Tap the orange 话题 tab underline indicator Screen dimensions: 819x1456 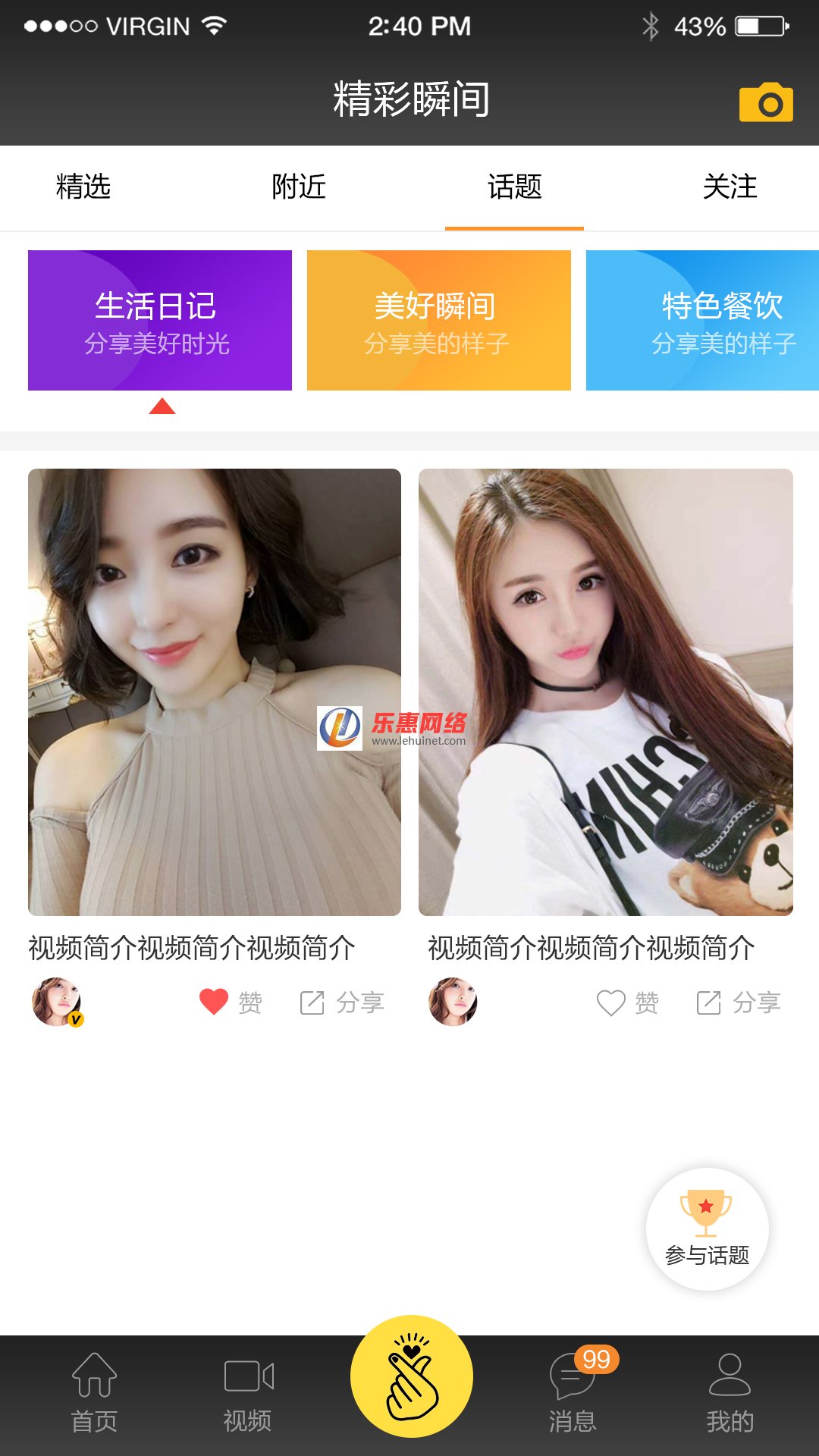(515, 225)
